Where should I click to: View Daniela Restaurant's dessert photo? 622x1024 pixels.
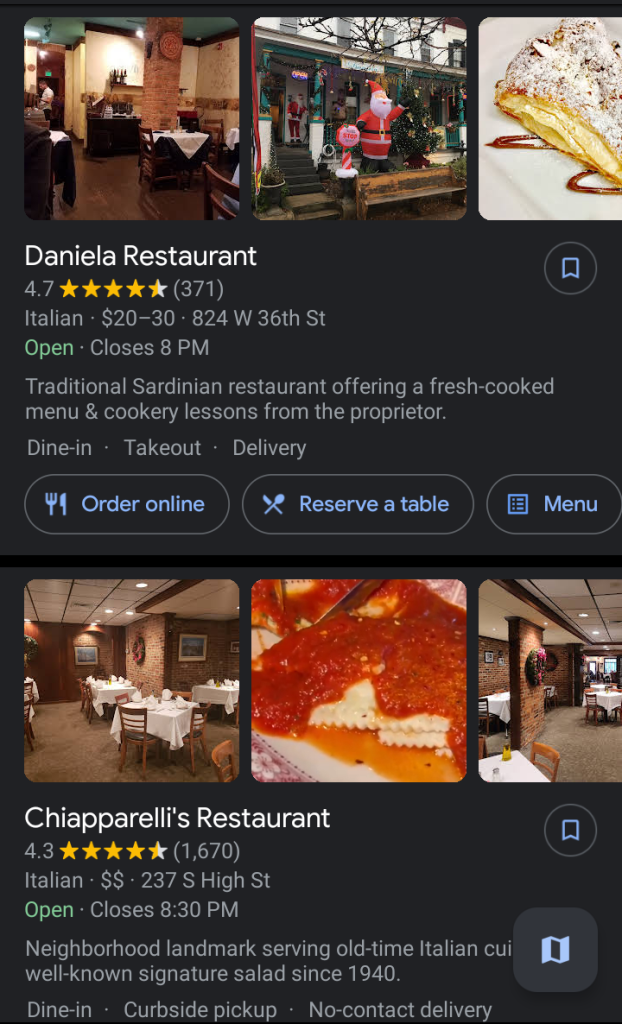[550, 118]
